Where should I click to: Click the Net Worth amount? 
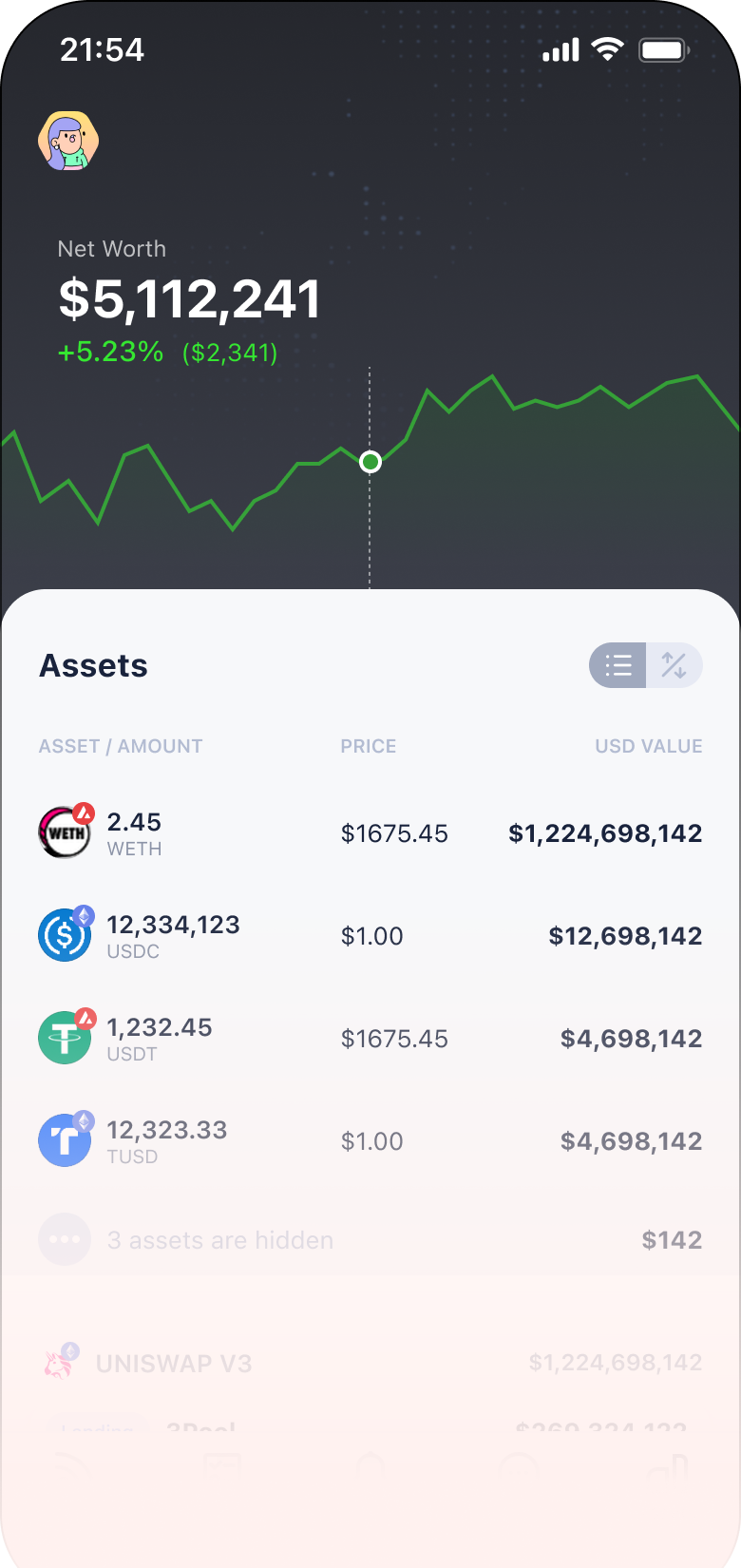(x=189, y=298)
